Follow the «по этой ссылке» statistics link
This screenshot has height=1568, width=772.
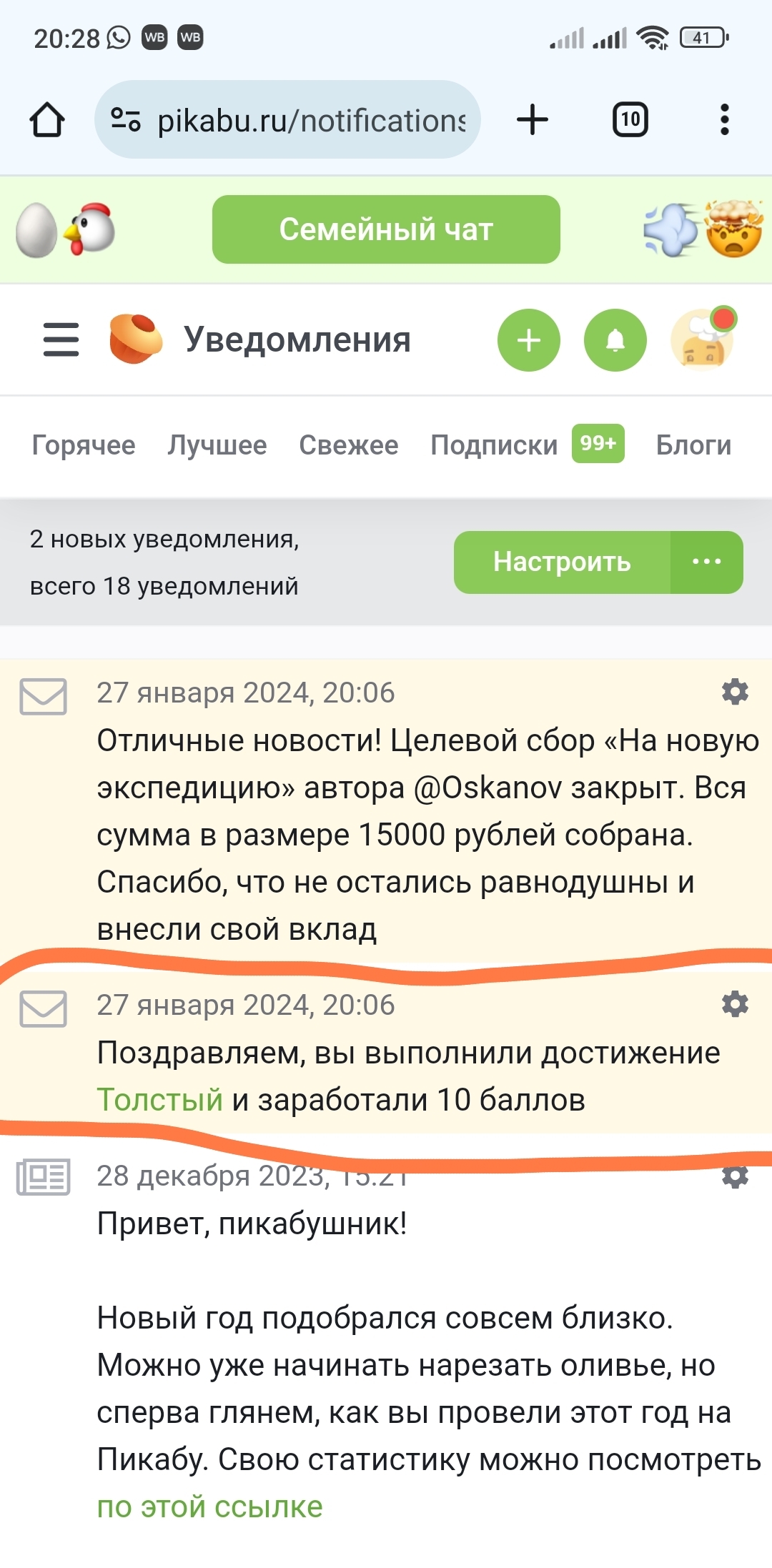[x=209, y=1507]
